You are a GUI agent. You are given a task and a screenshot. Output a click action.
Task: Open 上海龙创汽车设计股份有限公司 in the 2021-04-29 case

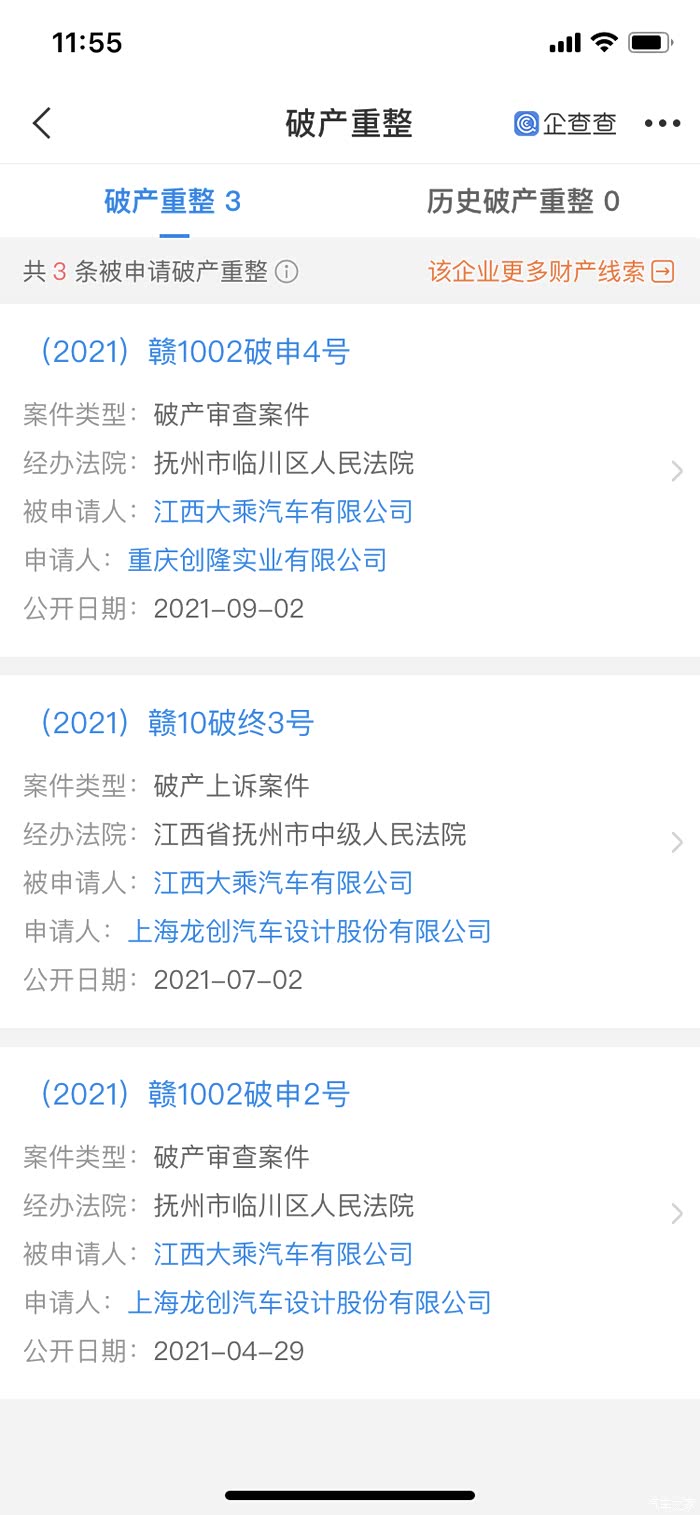pyautogui.click(x=309, y=1303)
